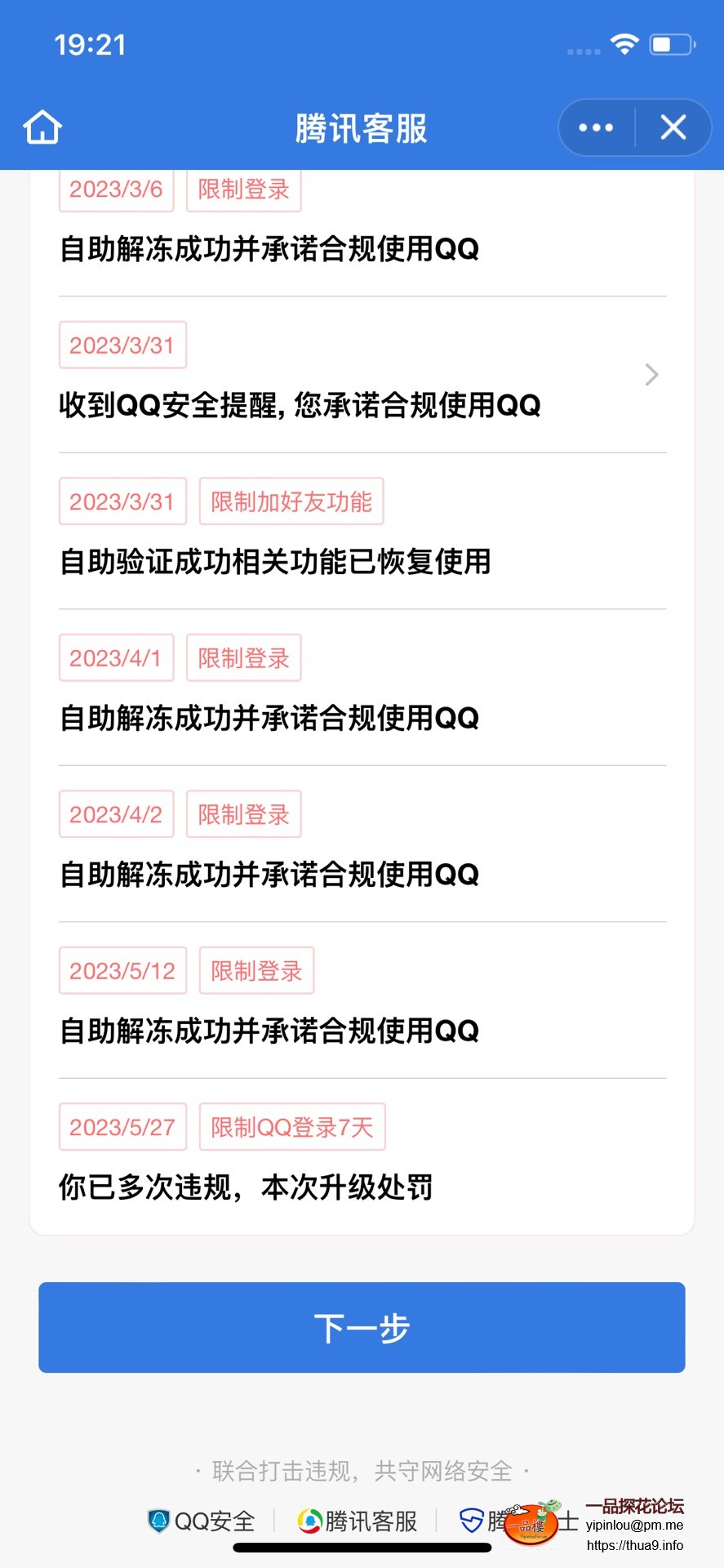Close the Tencent customer service mini program

[x=673, y=127]
